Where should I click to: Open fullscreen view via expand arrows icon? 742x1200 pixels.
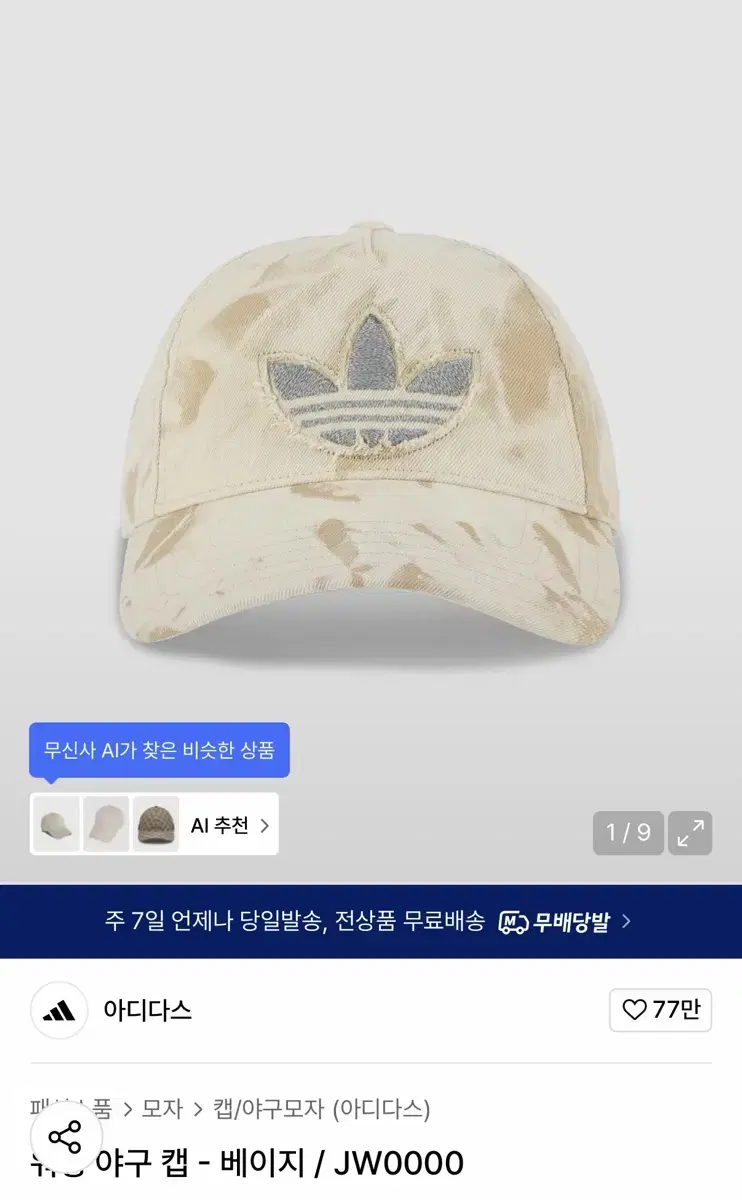690,832
